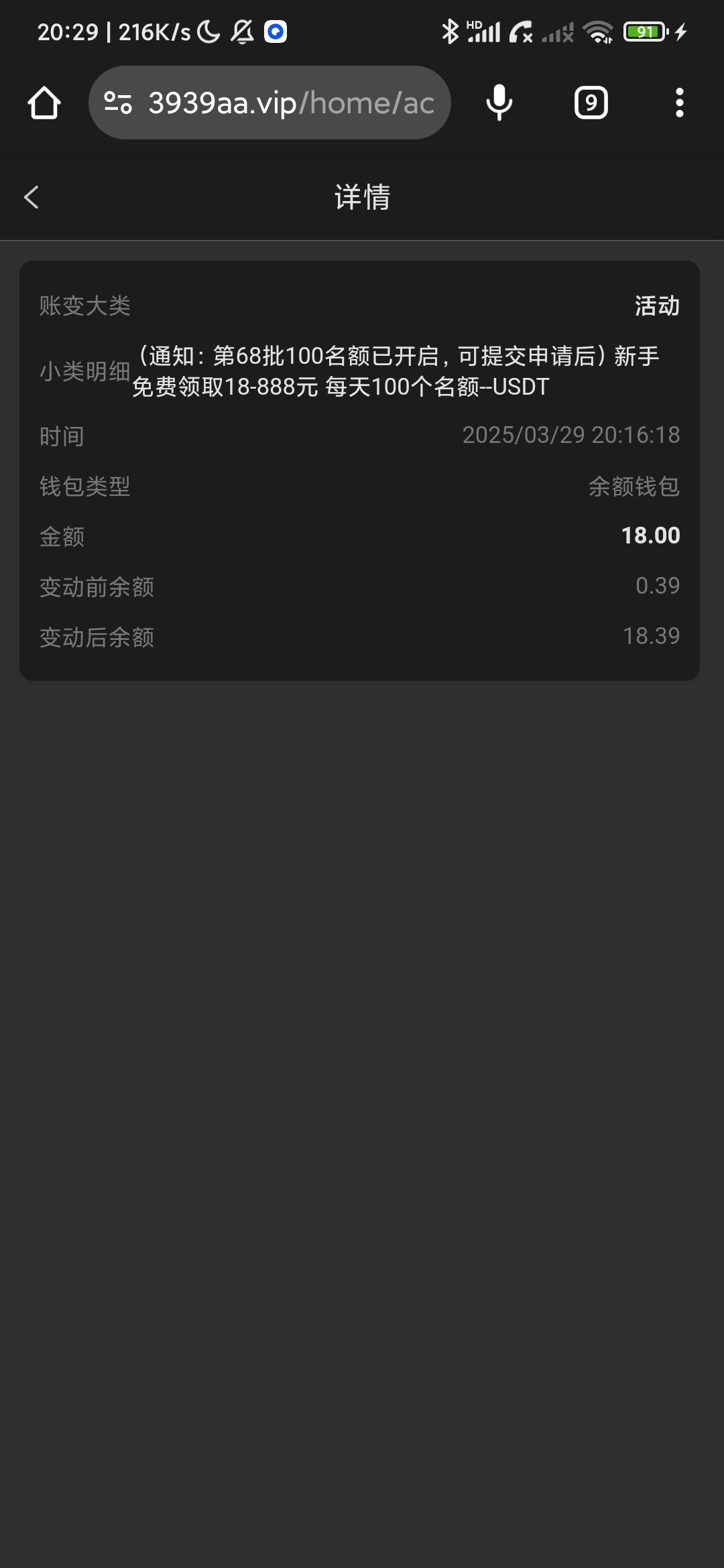The height and width of the screenshot is (1568, 724).
Task: Tap the 3939aa.vip address bar
Action: [x=291, y=103]
